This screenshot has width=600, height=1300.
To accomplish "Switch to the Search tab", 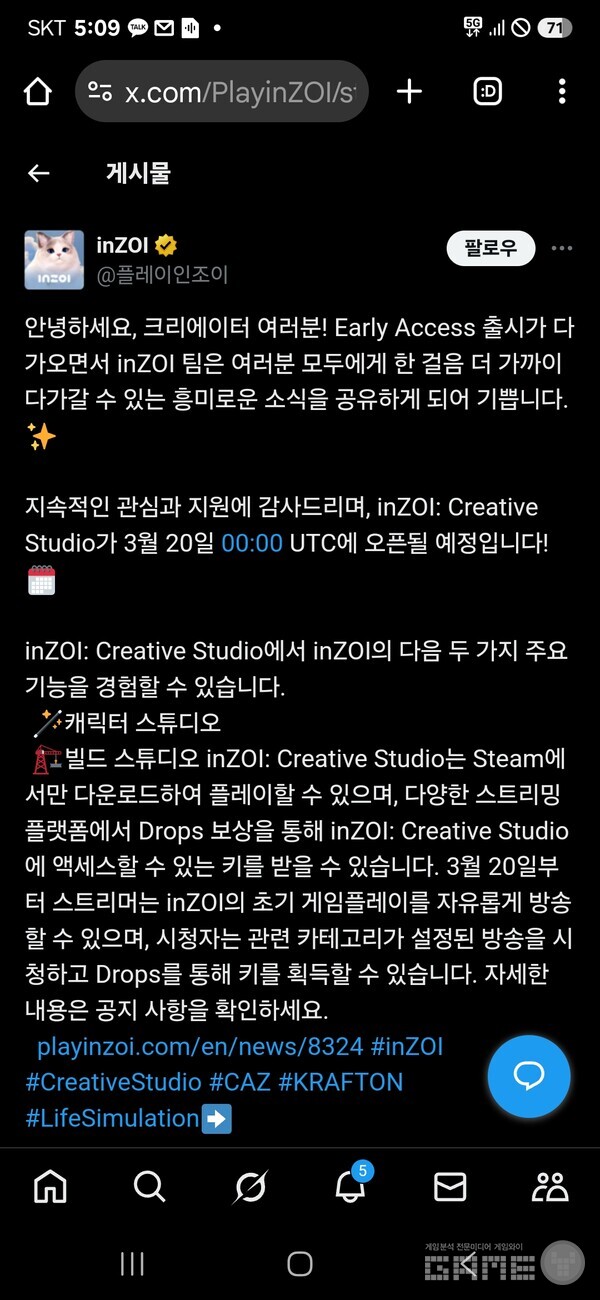I will coord(150,1187).
